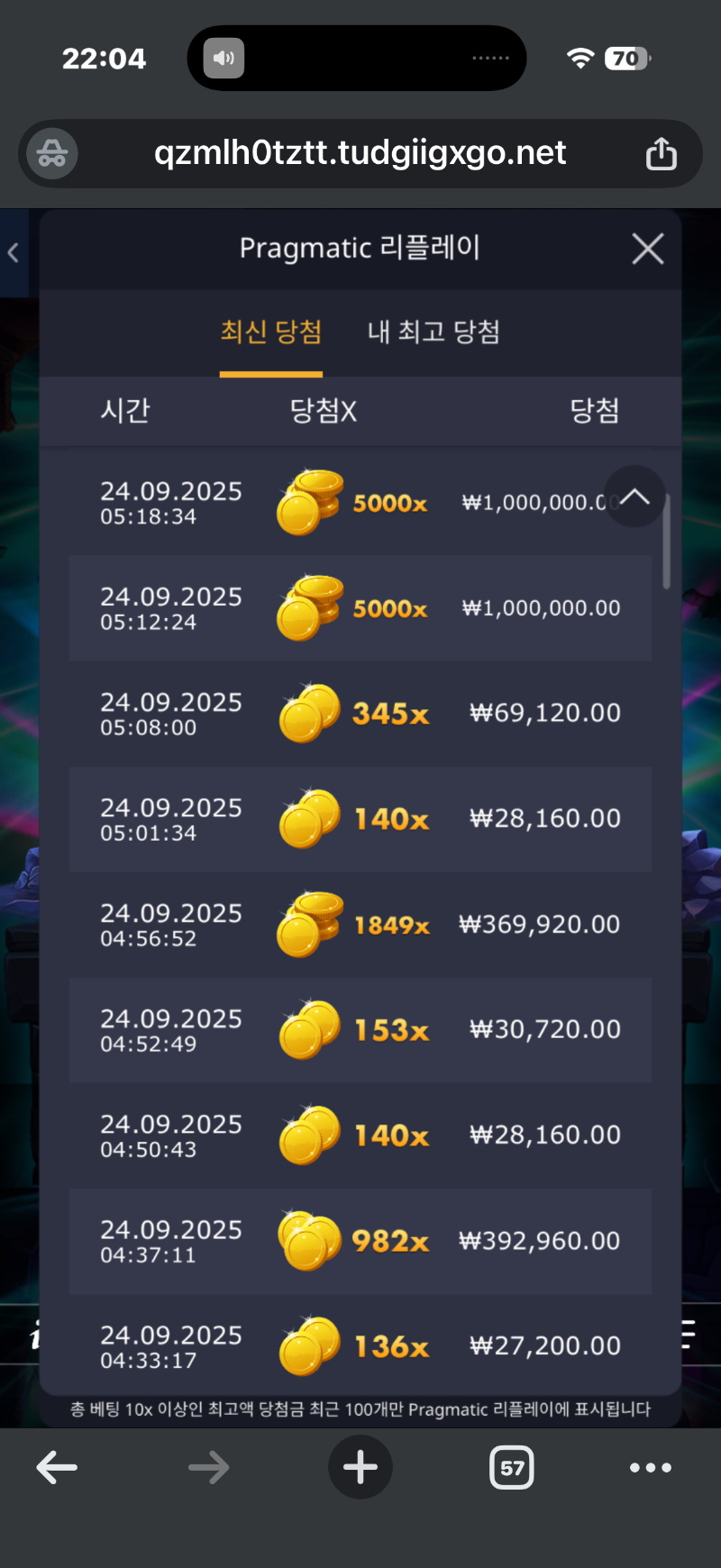Switch to the 내 최고 당첨 tab
This screenshot has width=721, height=1568.
pyautogui.click(x=434, y=333)
